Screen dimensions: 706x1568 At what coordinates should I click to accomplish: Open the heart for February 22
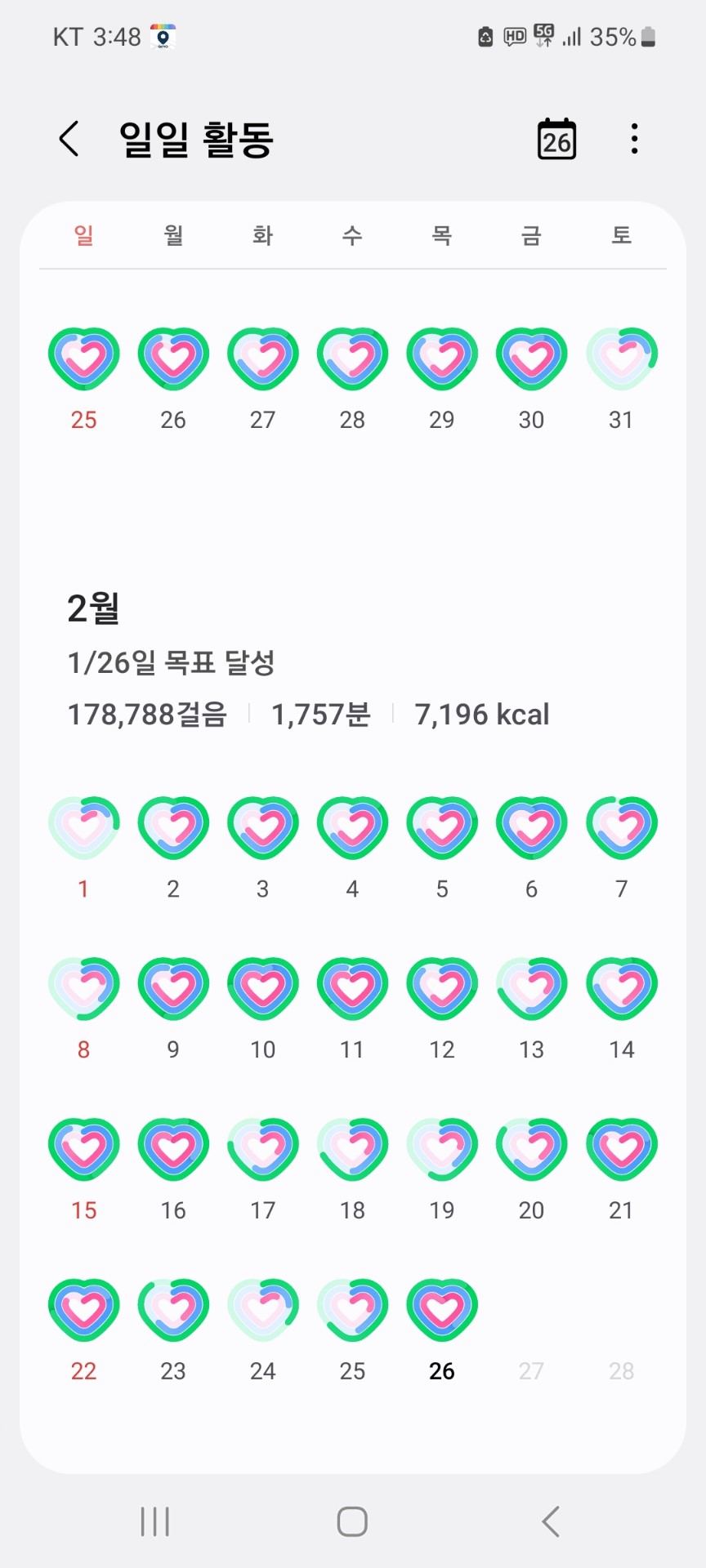click(x=83, y=1310)
